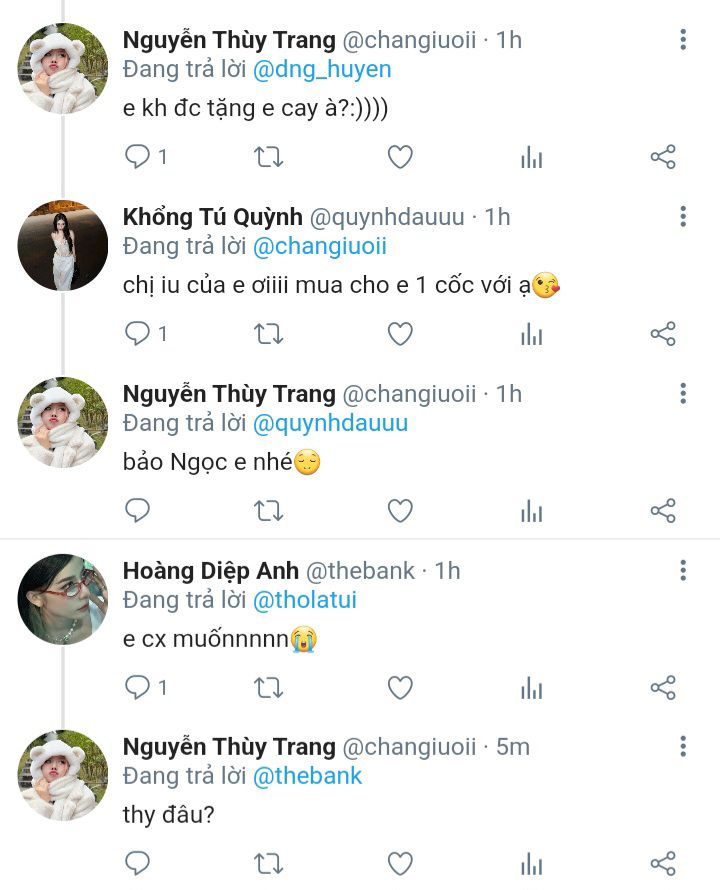
Task: Retweet Khổng Tú Quỳnh's tweet
Action: click(268, 334)
